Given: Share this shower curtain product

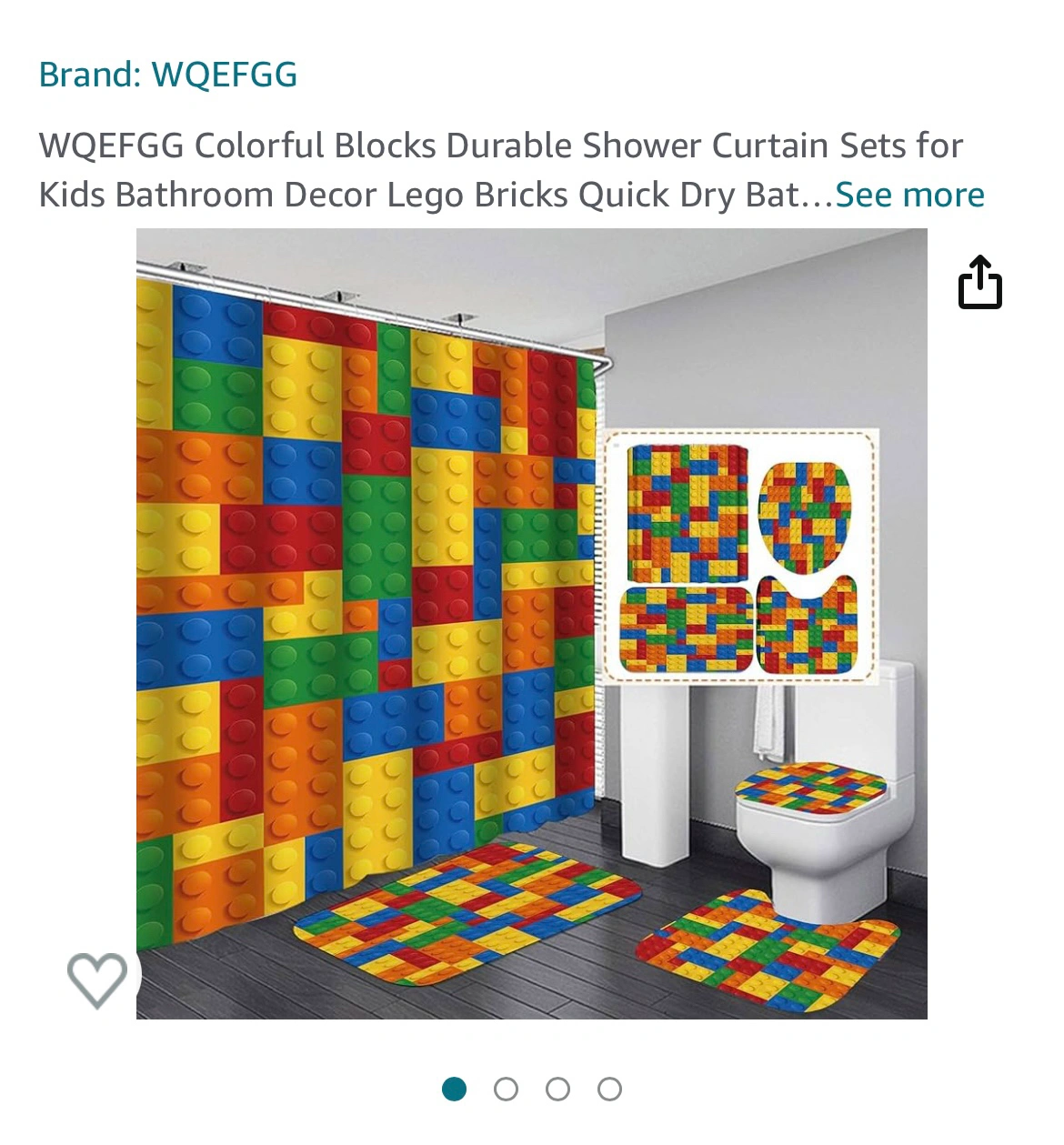Looking at the screenshot, I should (979, 283).
